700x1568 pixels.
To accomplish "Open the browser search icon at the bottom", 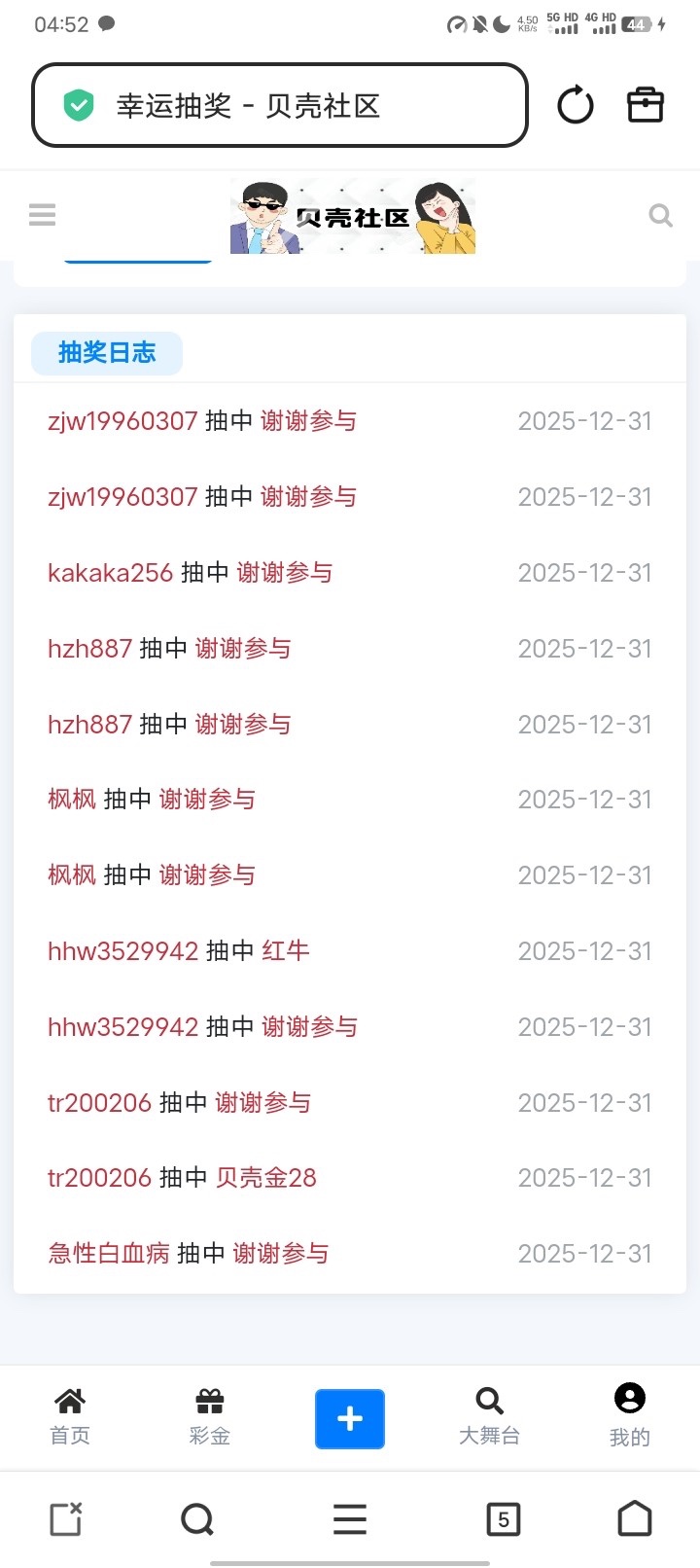I will 196,1518.
